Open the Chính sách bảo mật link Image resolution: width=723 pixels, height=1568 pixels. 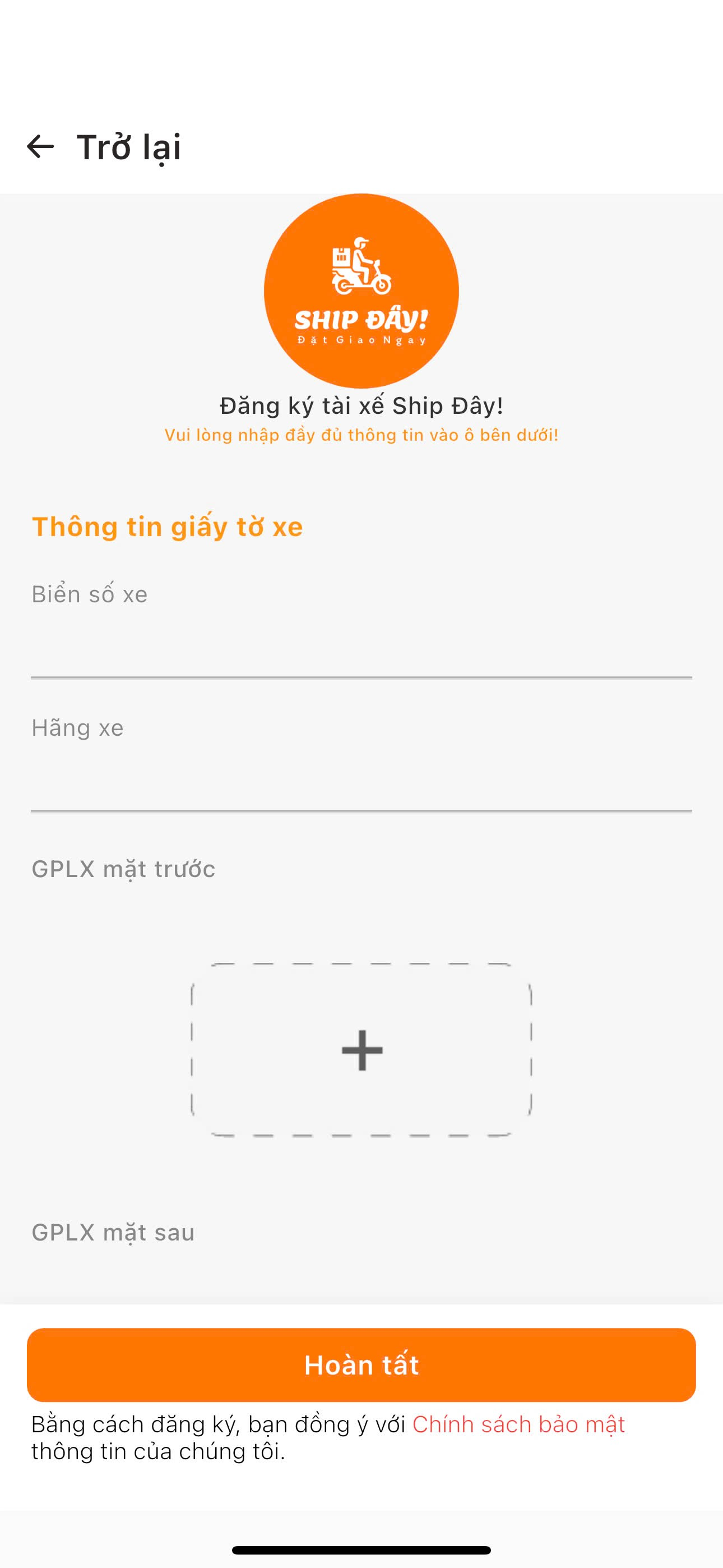pyautogui.click(x=518, y=1424)
